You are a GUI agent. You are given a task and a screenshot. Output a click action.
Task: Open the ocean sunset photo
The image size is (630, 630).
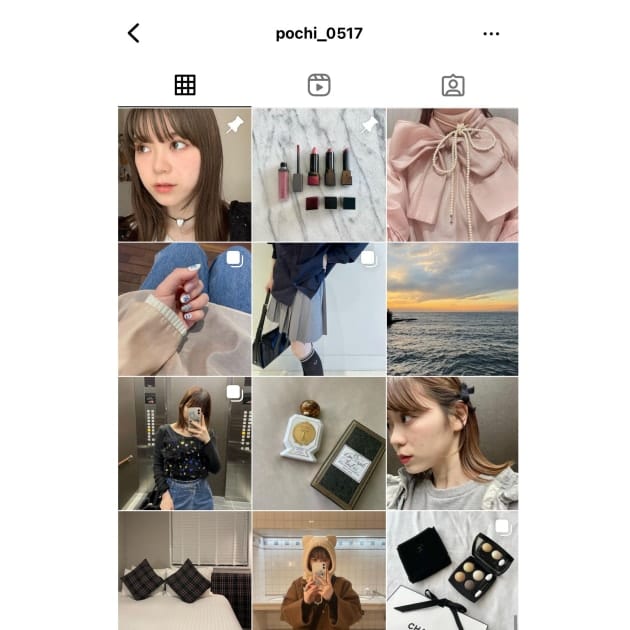point(453,309)
